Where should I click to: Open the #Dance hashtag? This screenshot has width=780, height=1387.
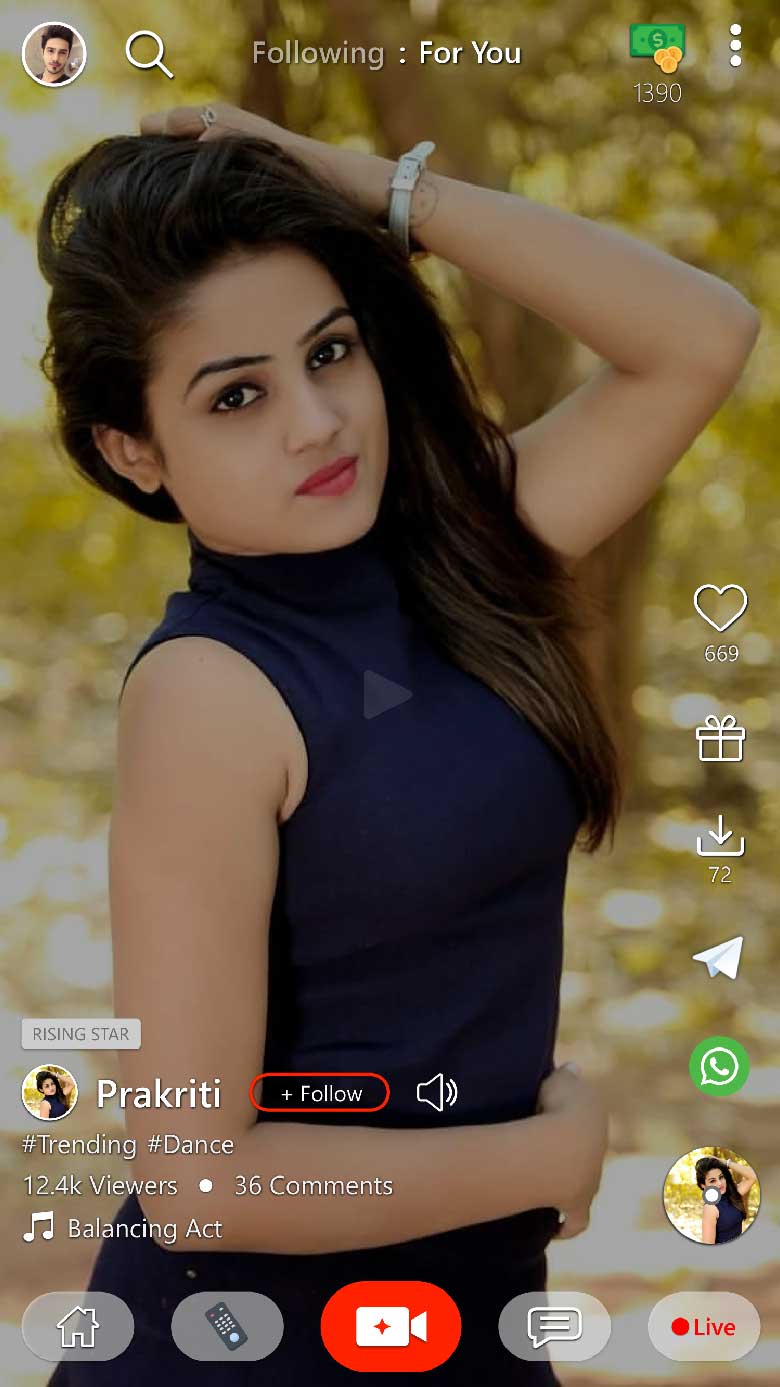pyautogui.click(x=190, y=1144)
